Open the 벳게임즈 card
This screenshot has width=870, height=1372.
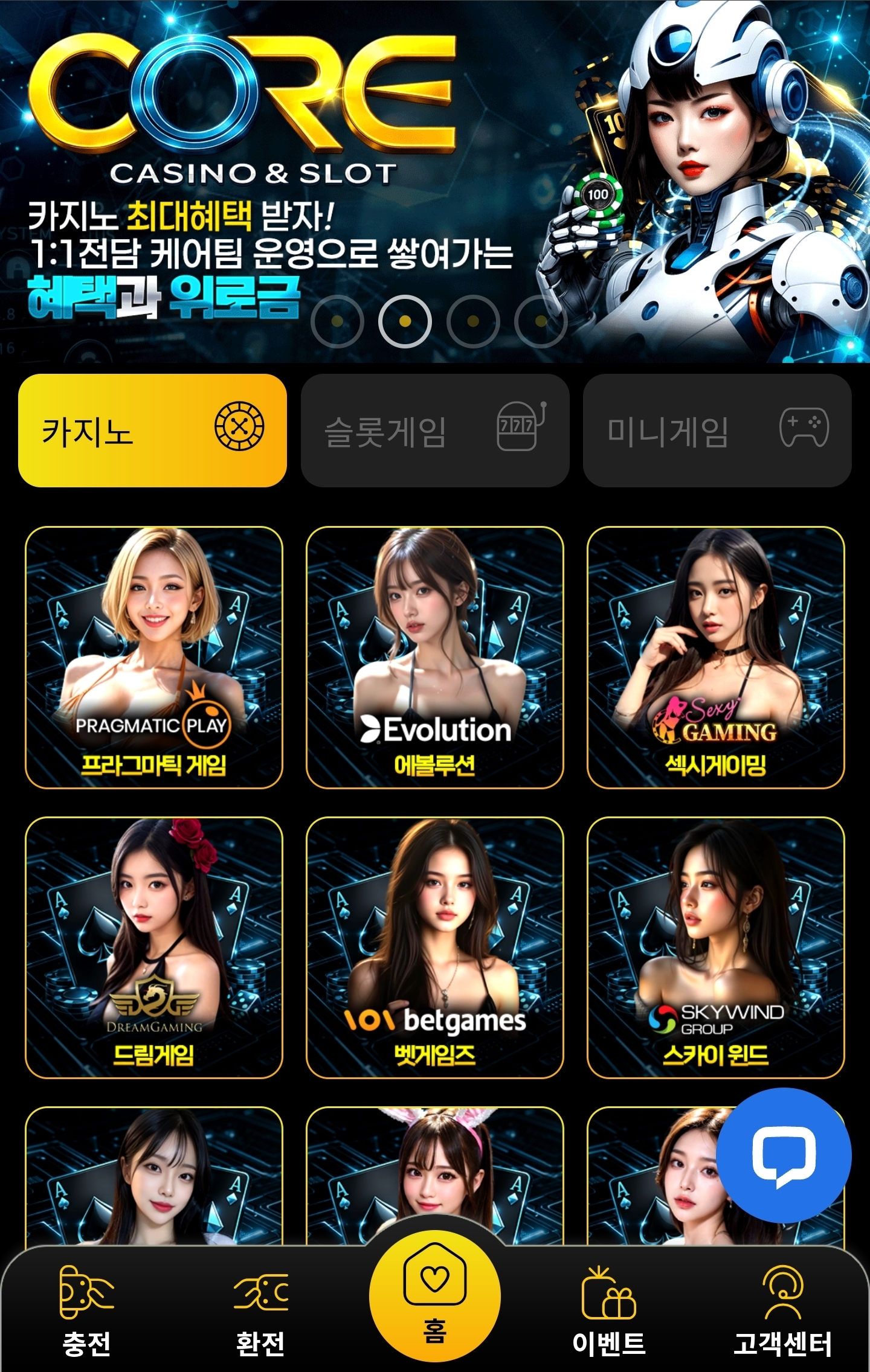435,947
